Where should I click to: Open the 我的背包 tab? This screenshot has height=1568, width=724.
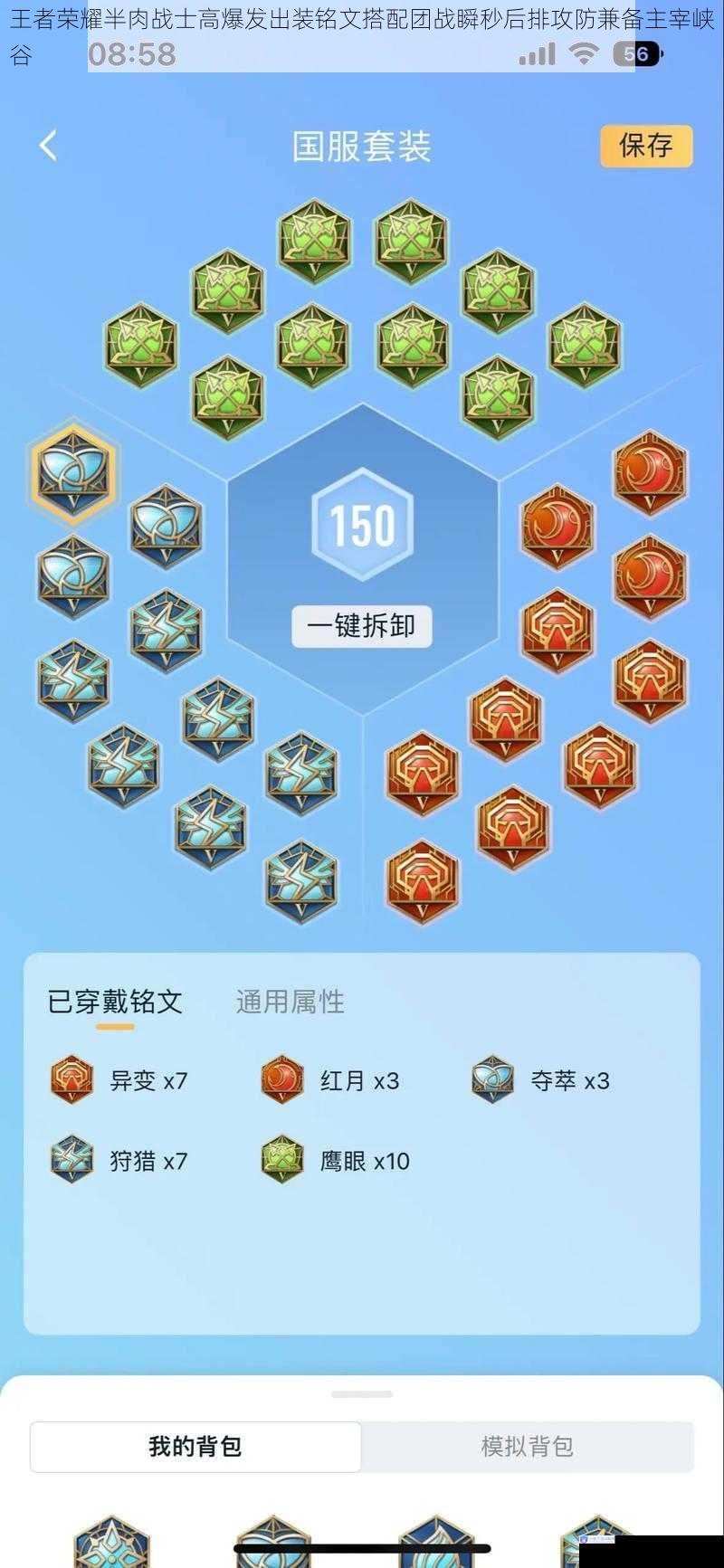(195, 1446)
